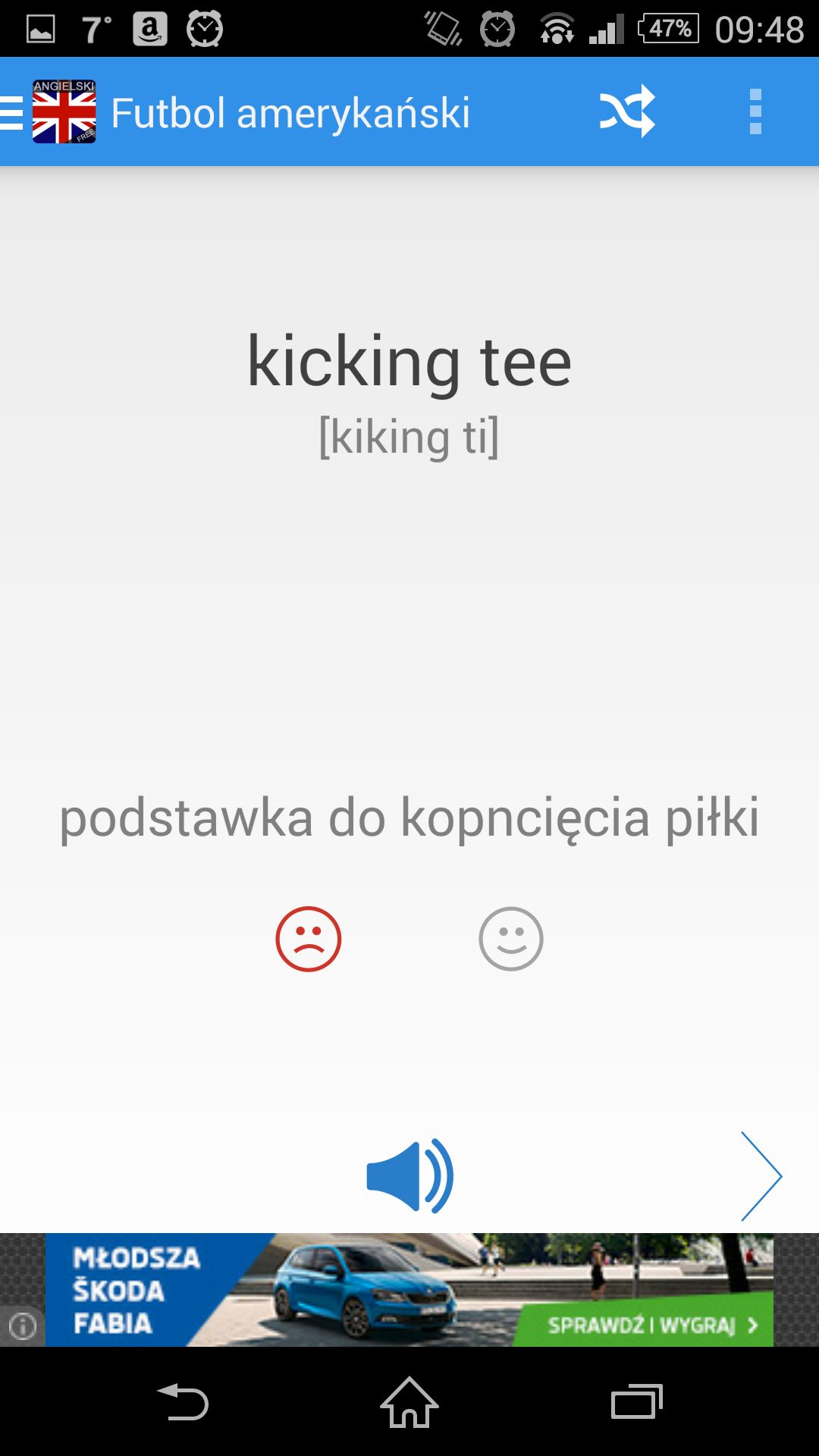819x1456 pixels.
Task: Mark word as known with happy face
Action: pyautogui.click(x=511, y=939)
